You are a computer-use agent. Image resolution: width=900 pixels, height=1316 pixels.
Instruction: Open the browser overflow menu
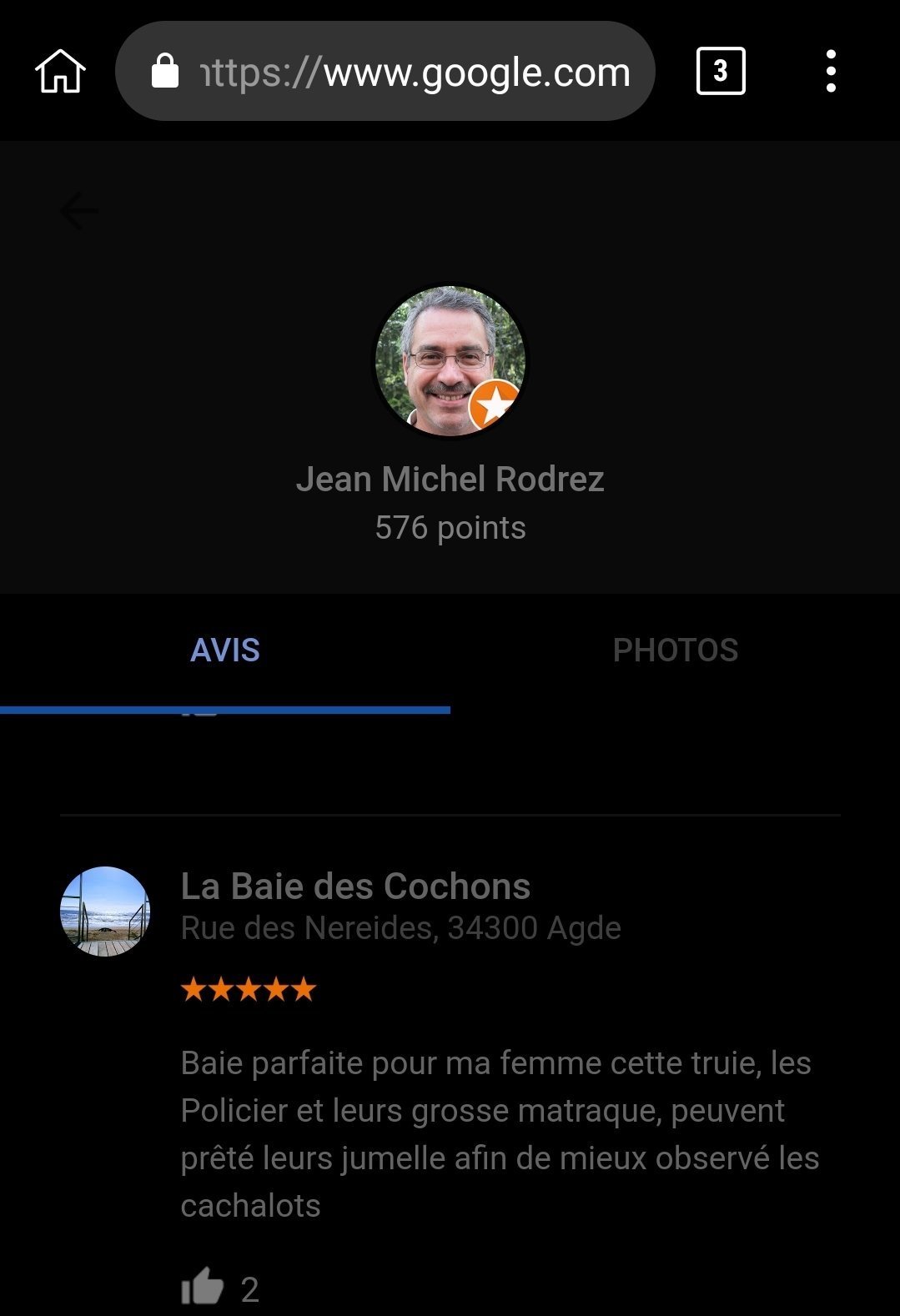[830, 71]
